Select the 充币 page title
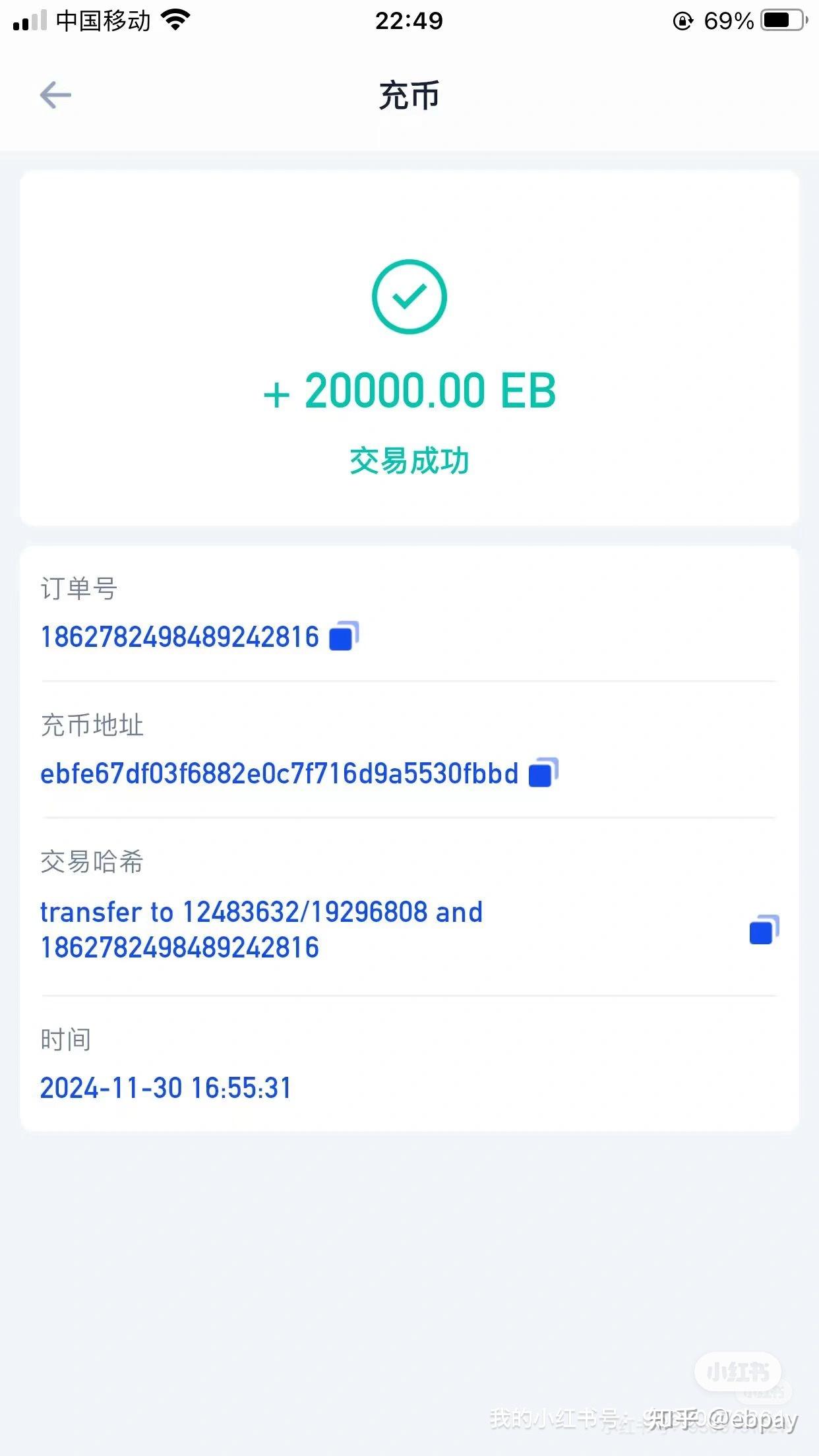The image size is (819, 1456). pyautogui.click(x=409, y=96)
